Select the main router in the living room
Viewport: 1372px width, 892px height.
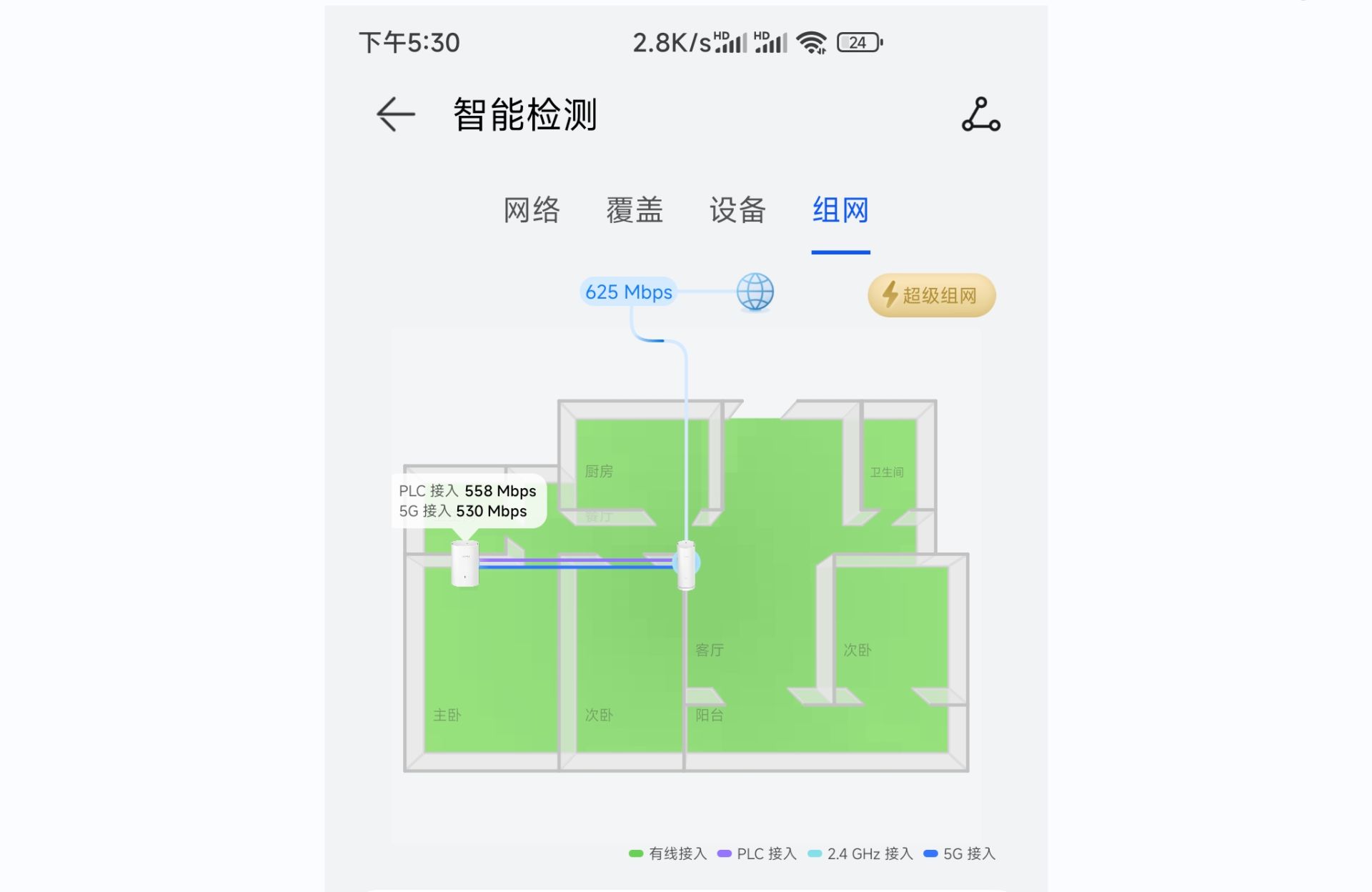pyautogui.click(x=686, y=565)
